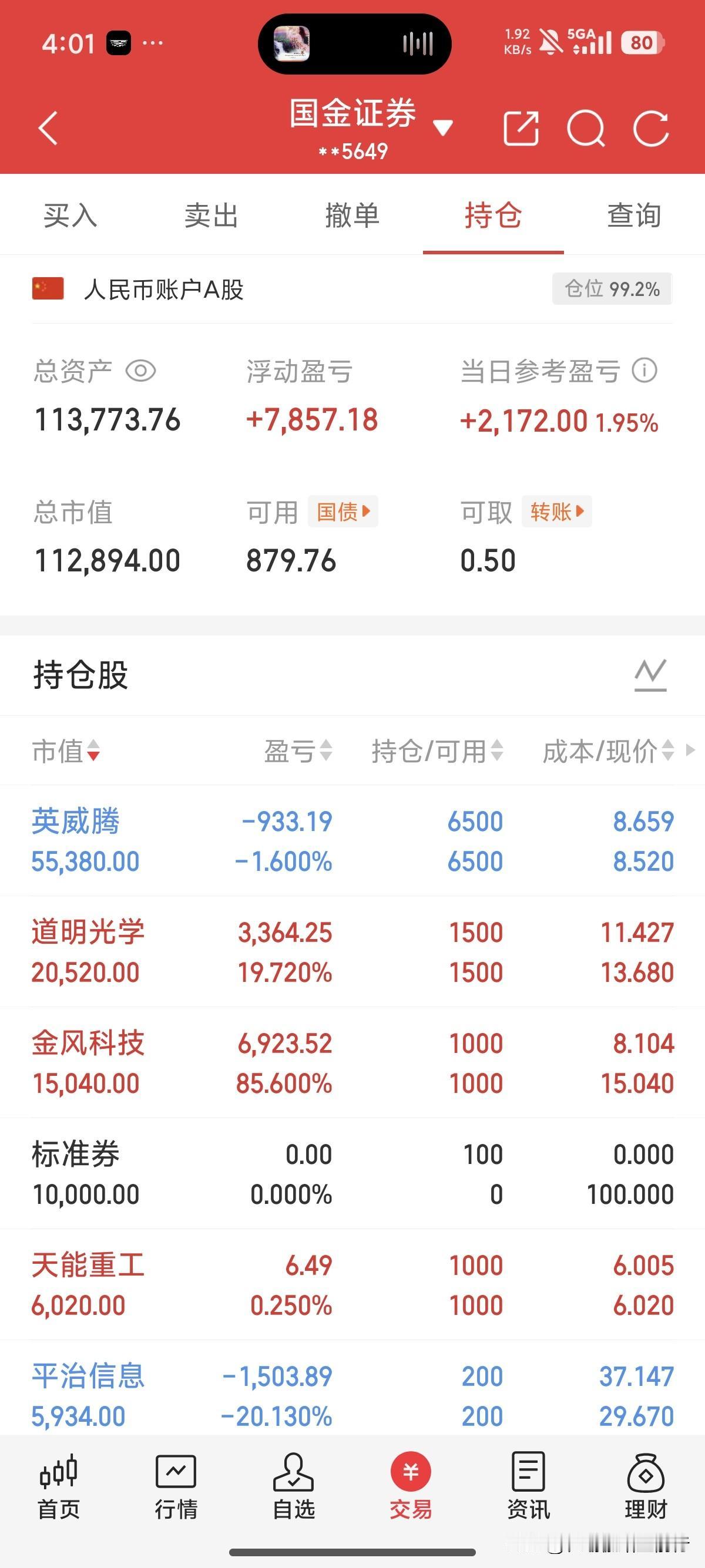Tap the refresh icon top right
This screenshot has height=1568, width=705.
click(652, 129)
